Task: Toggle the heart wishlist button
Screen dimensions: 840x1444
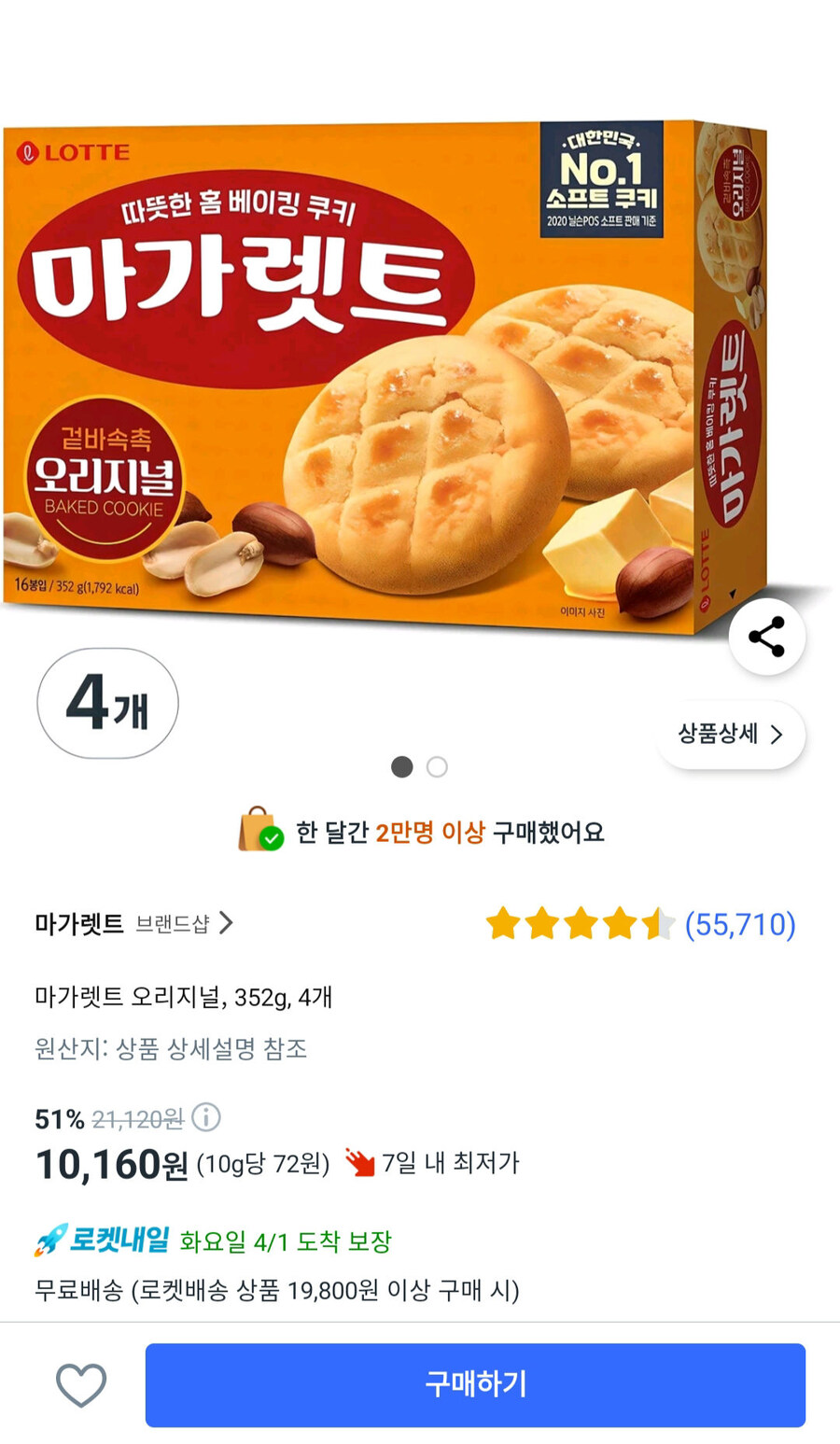Action: coord(81,1385)
